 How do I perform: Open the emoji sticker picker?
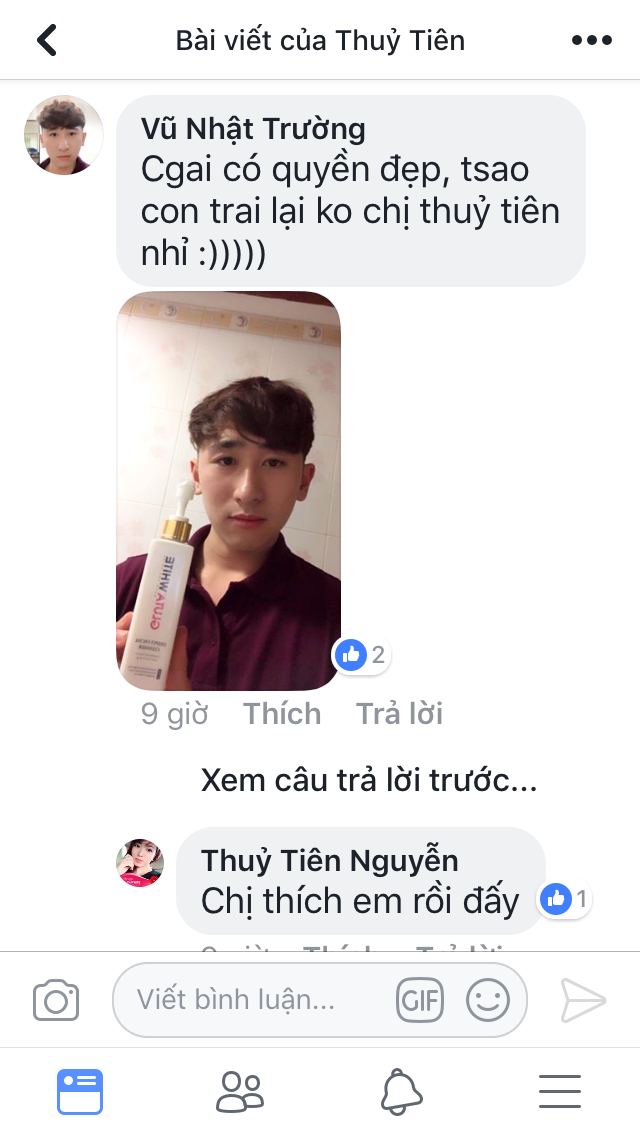pyautogui.click(x=488, y=1000)
